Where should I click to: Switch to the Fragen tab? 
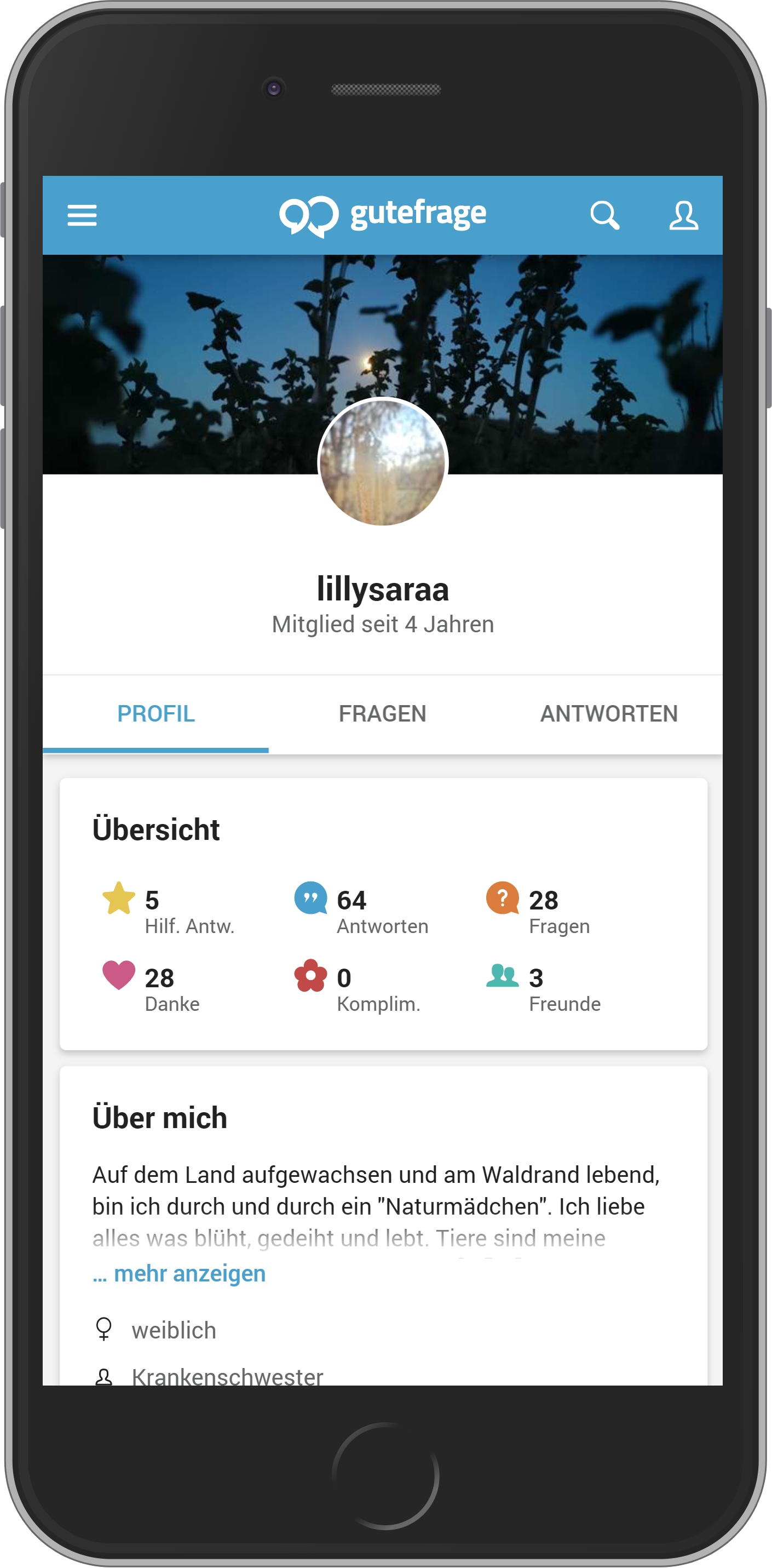click(x=383, y=714)
